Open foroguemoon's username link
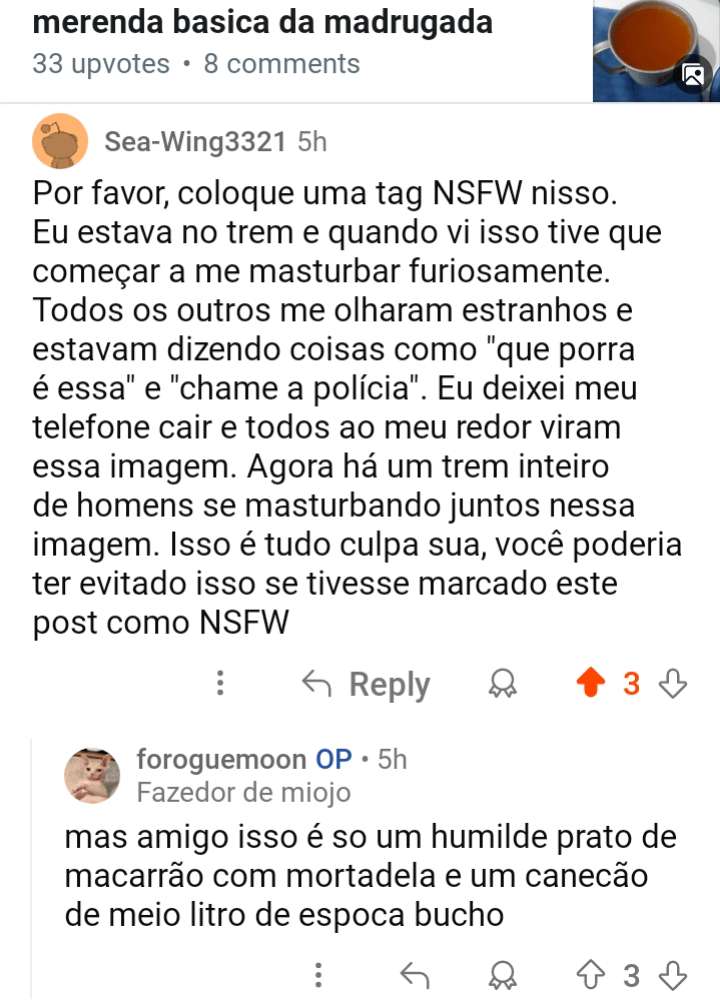The width and height of the screenshot is (720, 1003). pyautogui.click(x=221, y=760)
